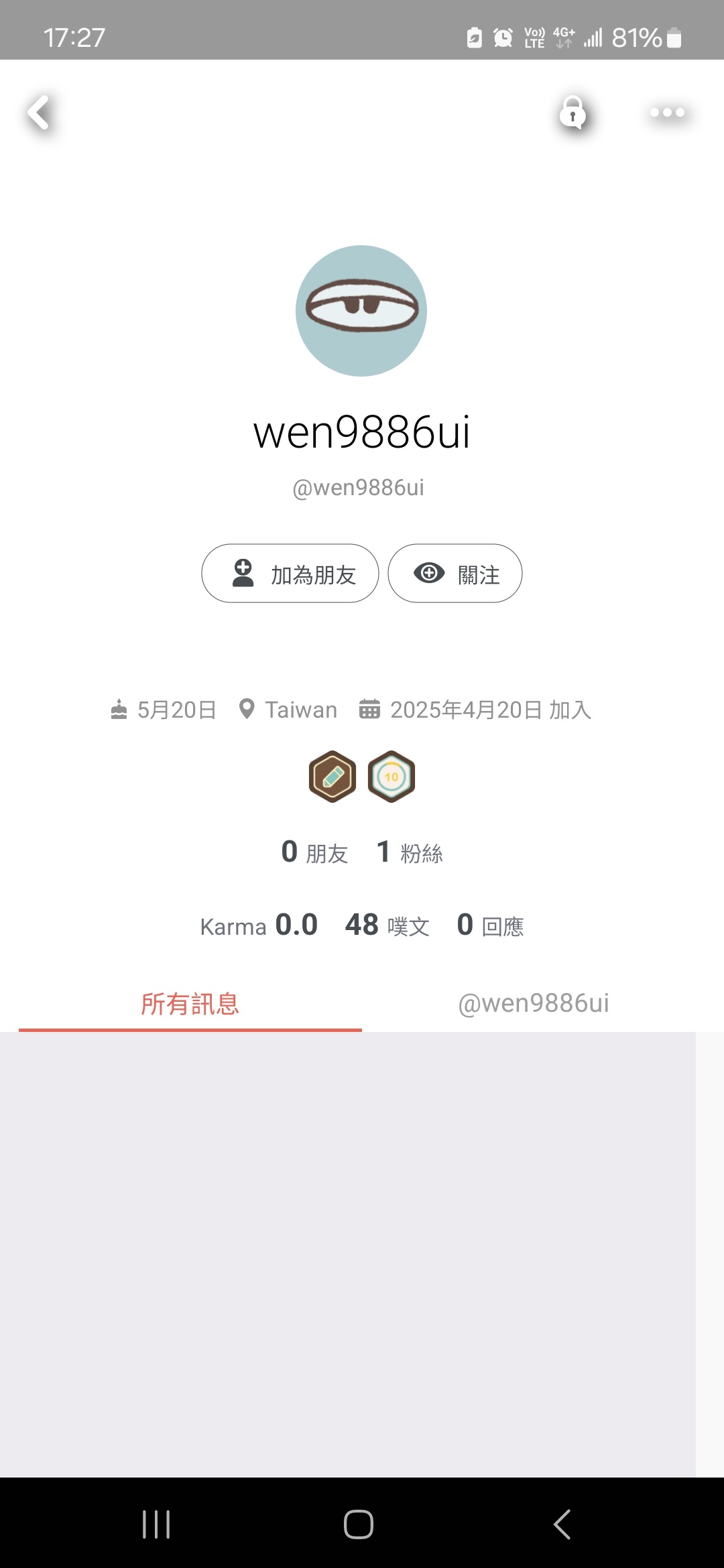Go to the phone's home screen

click(x=359, y=1524)
